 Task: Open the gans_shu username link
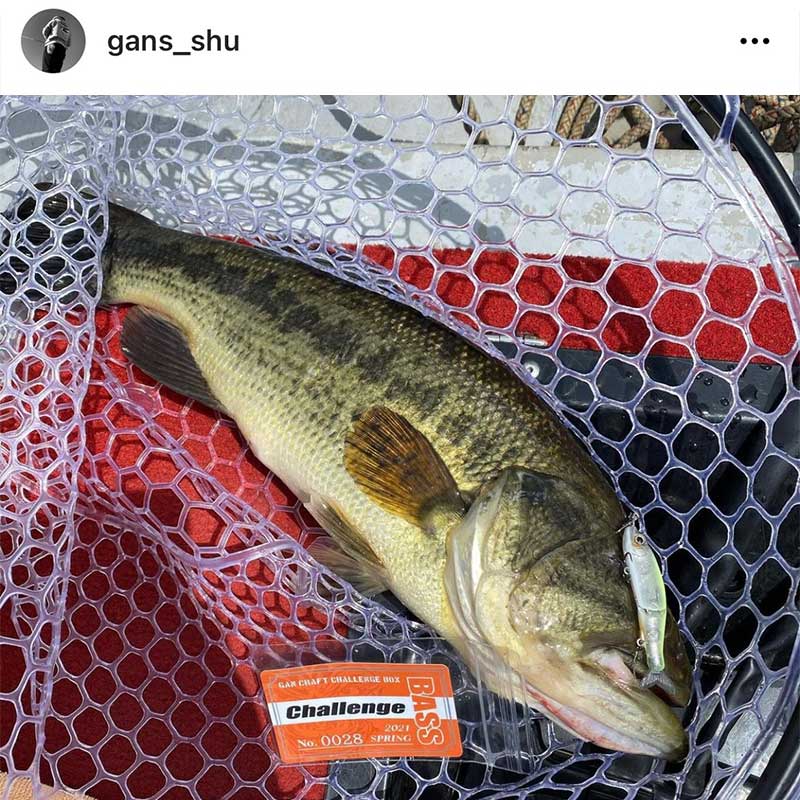click(x=173, y=42)
